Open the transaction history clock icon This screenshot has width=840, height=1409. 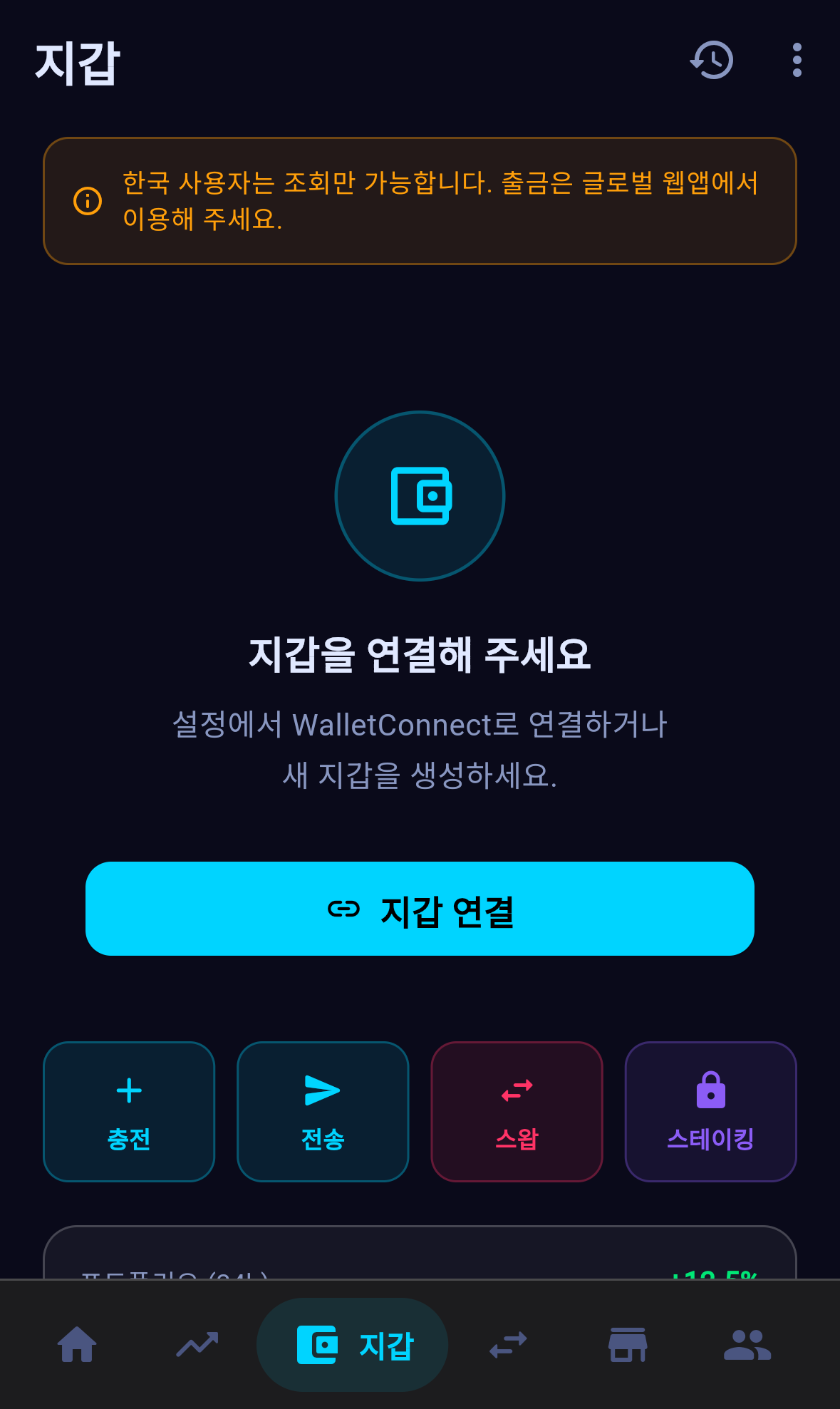click(x=712, y=61)
